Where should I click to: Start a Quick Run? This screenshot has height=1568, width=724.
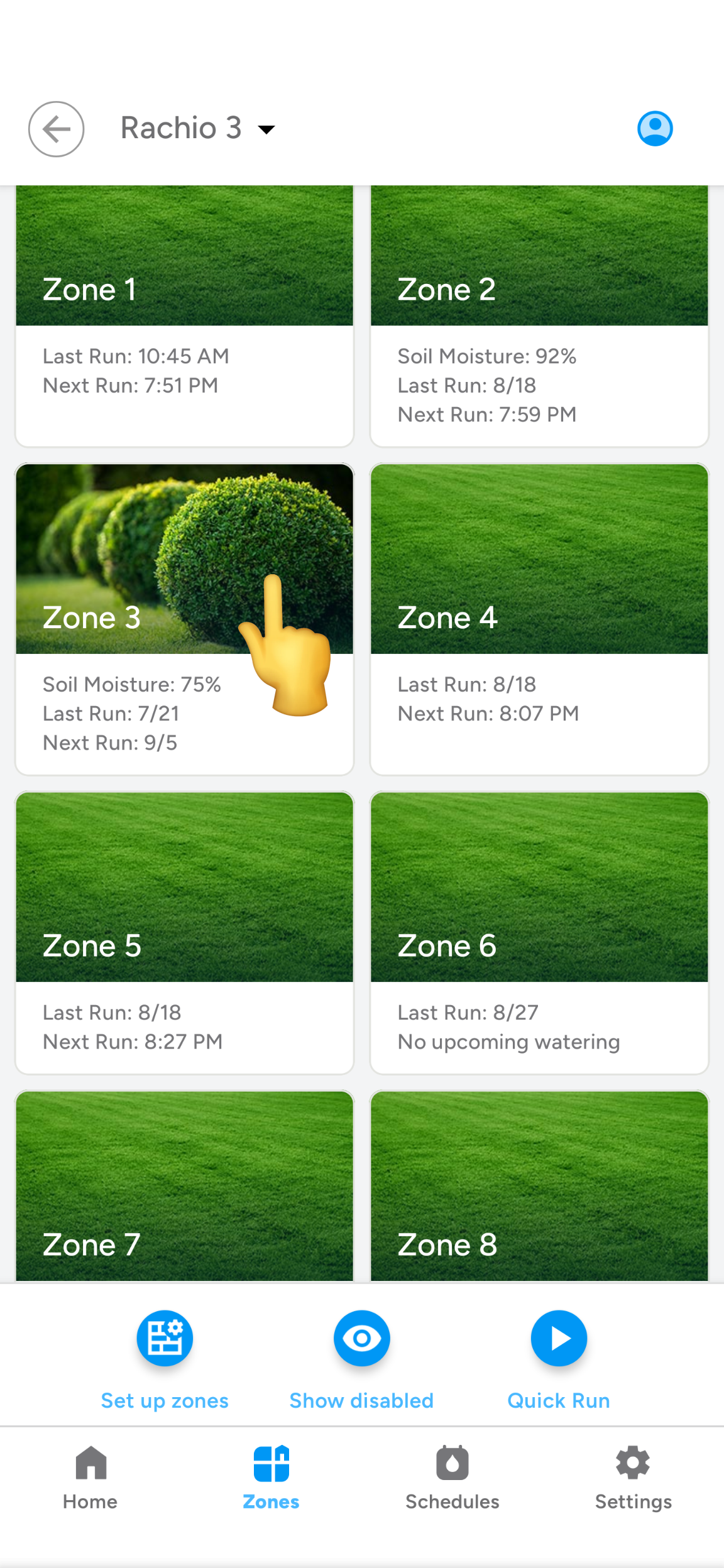tap(558, 1338)
